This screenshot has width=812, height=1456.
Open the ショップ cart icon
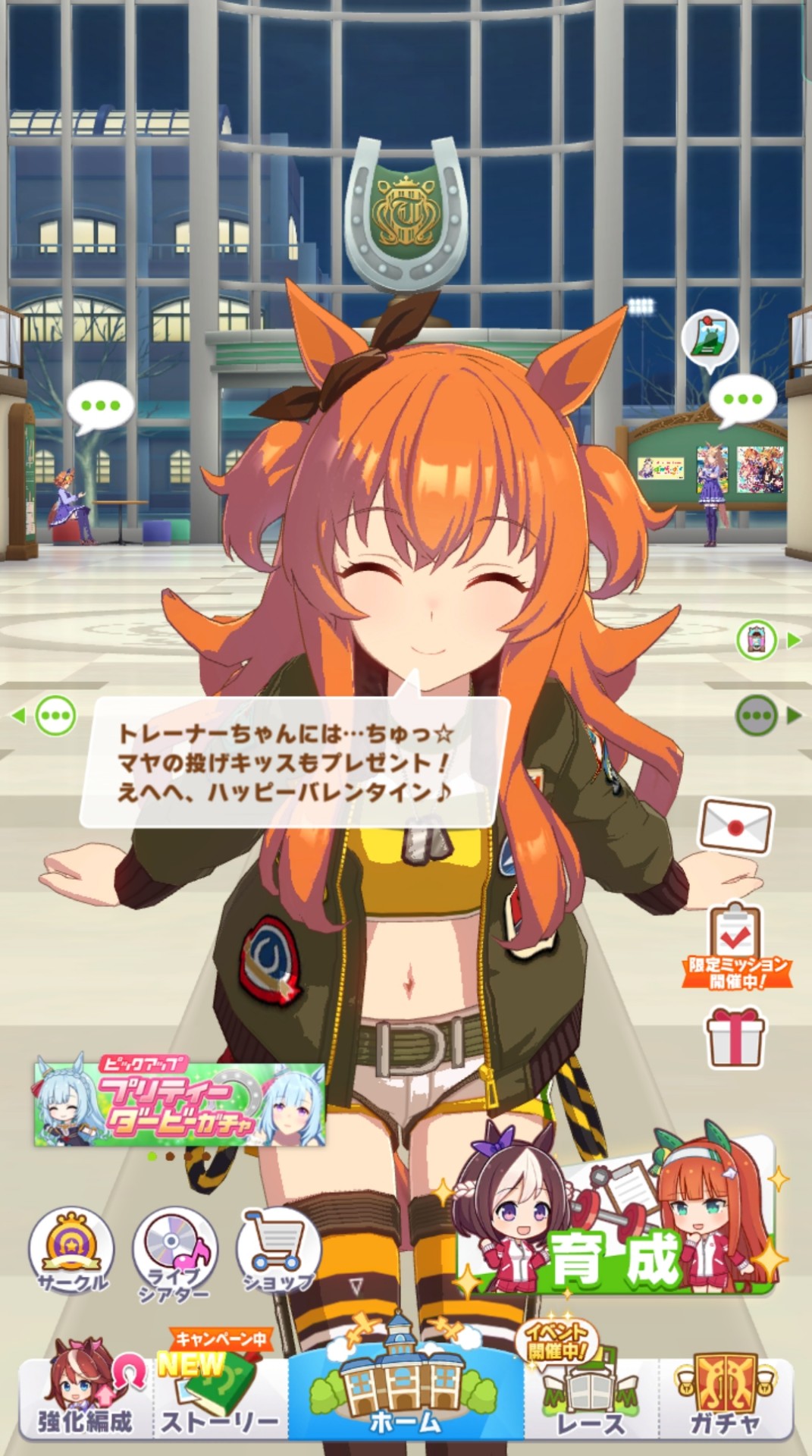tap(279, 1251)
